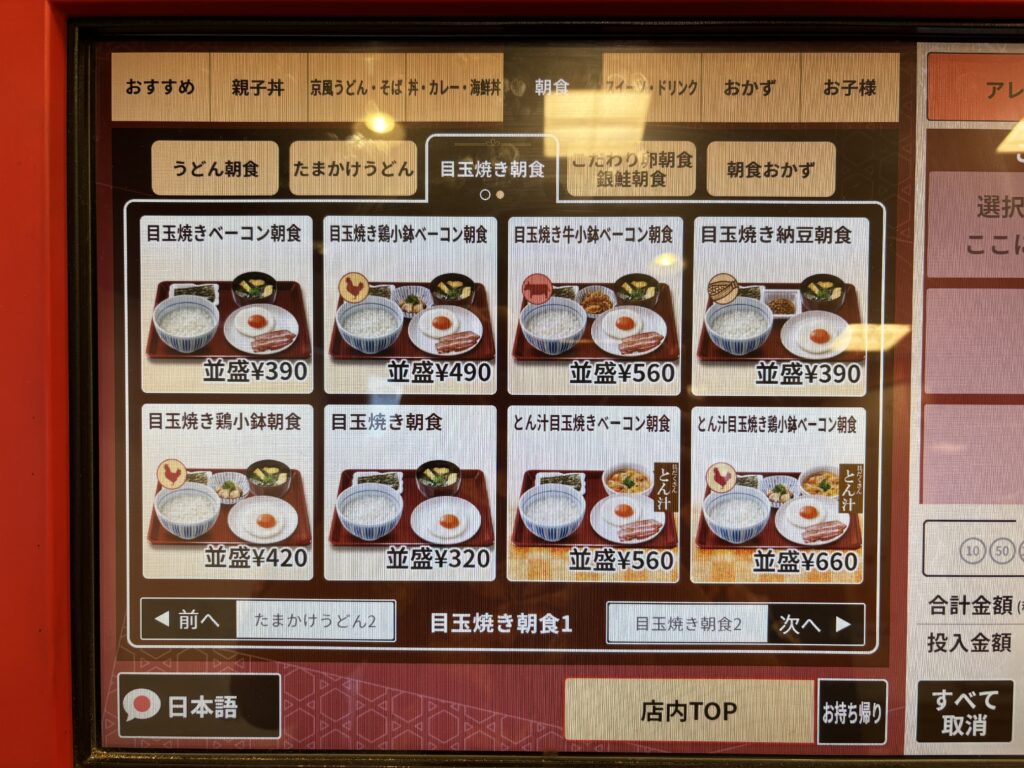Select plain 目玉焼き朝食 for ¥320
Image resolution: width=1024 pixels, height=768 pixels.
point(410,492)
